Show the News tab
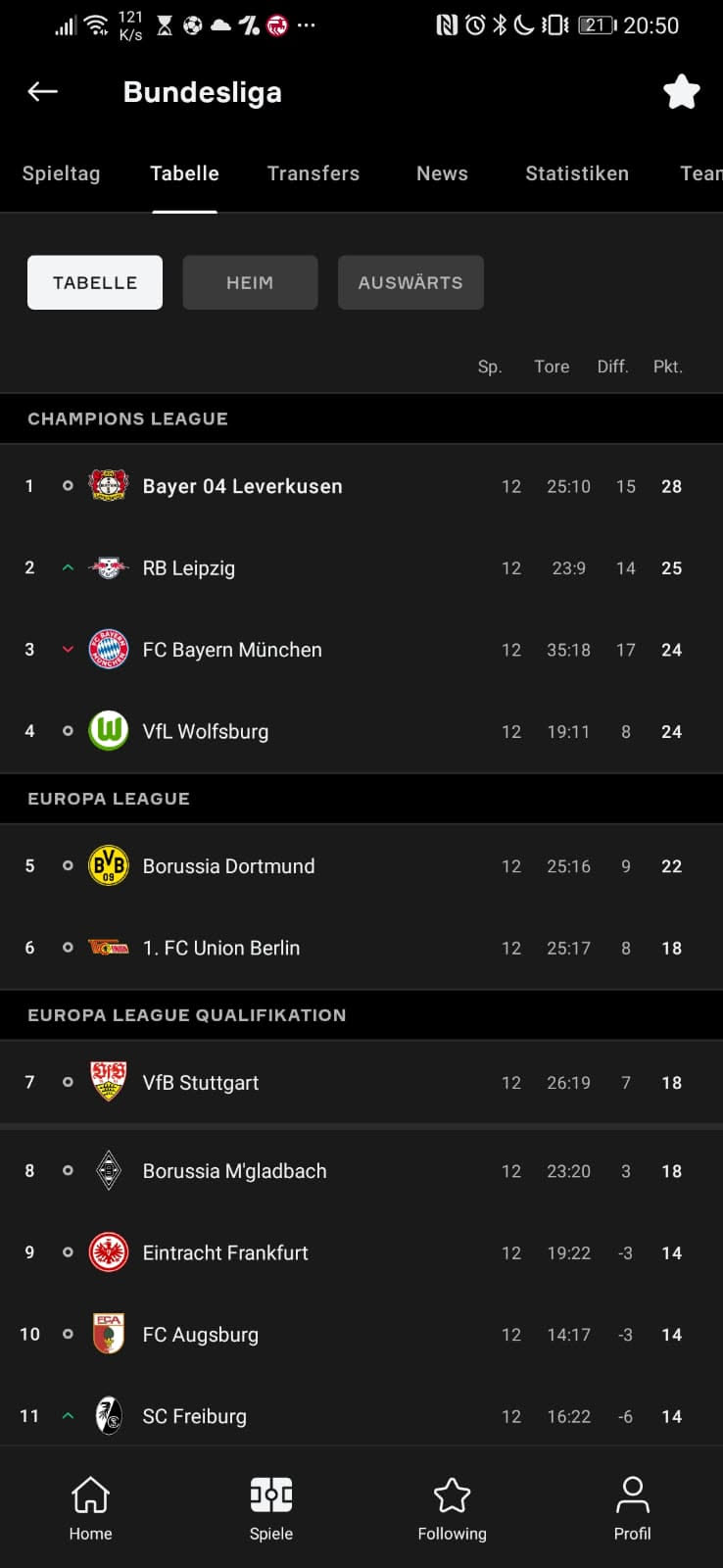 click(442, 173)
